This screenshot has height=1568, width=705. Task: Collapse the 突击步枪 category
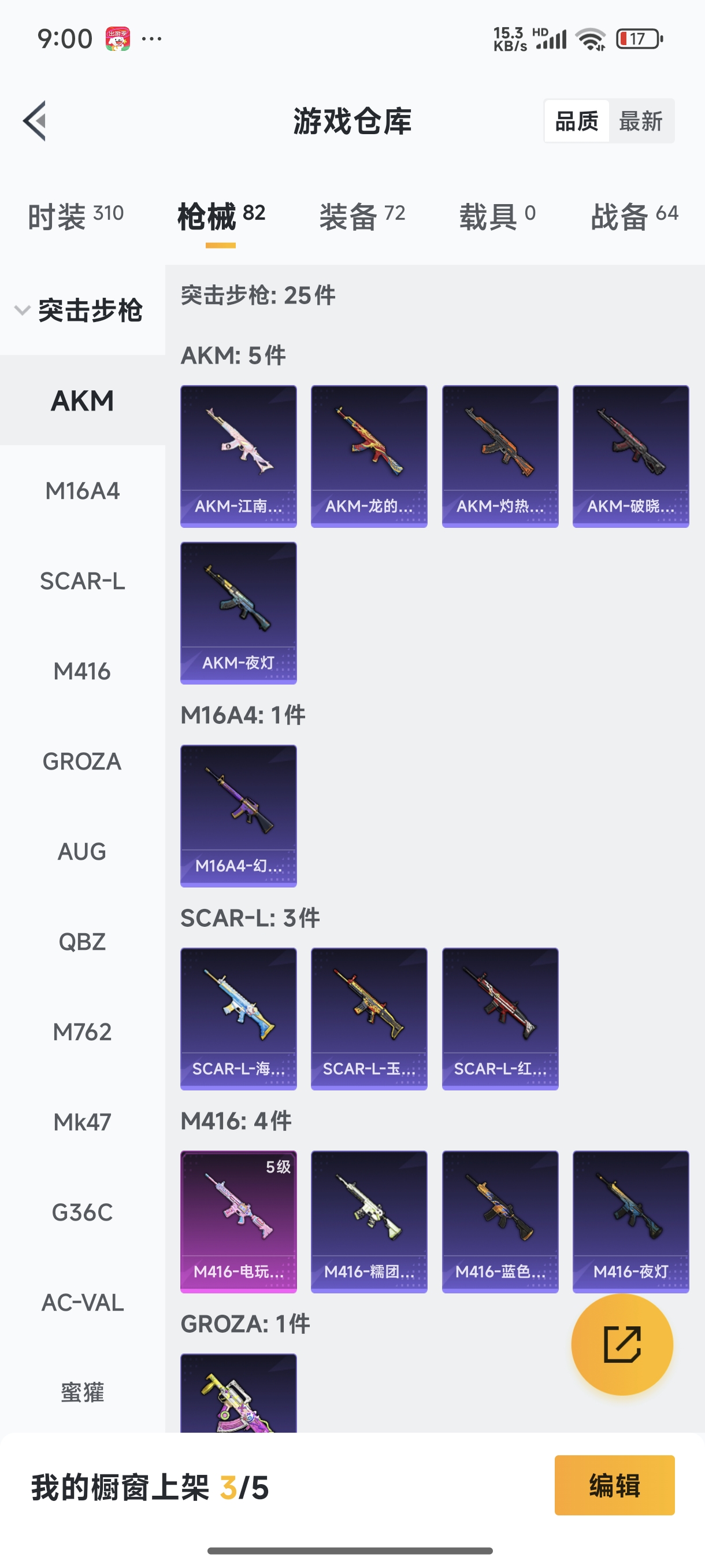point(78,310)
